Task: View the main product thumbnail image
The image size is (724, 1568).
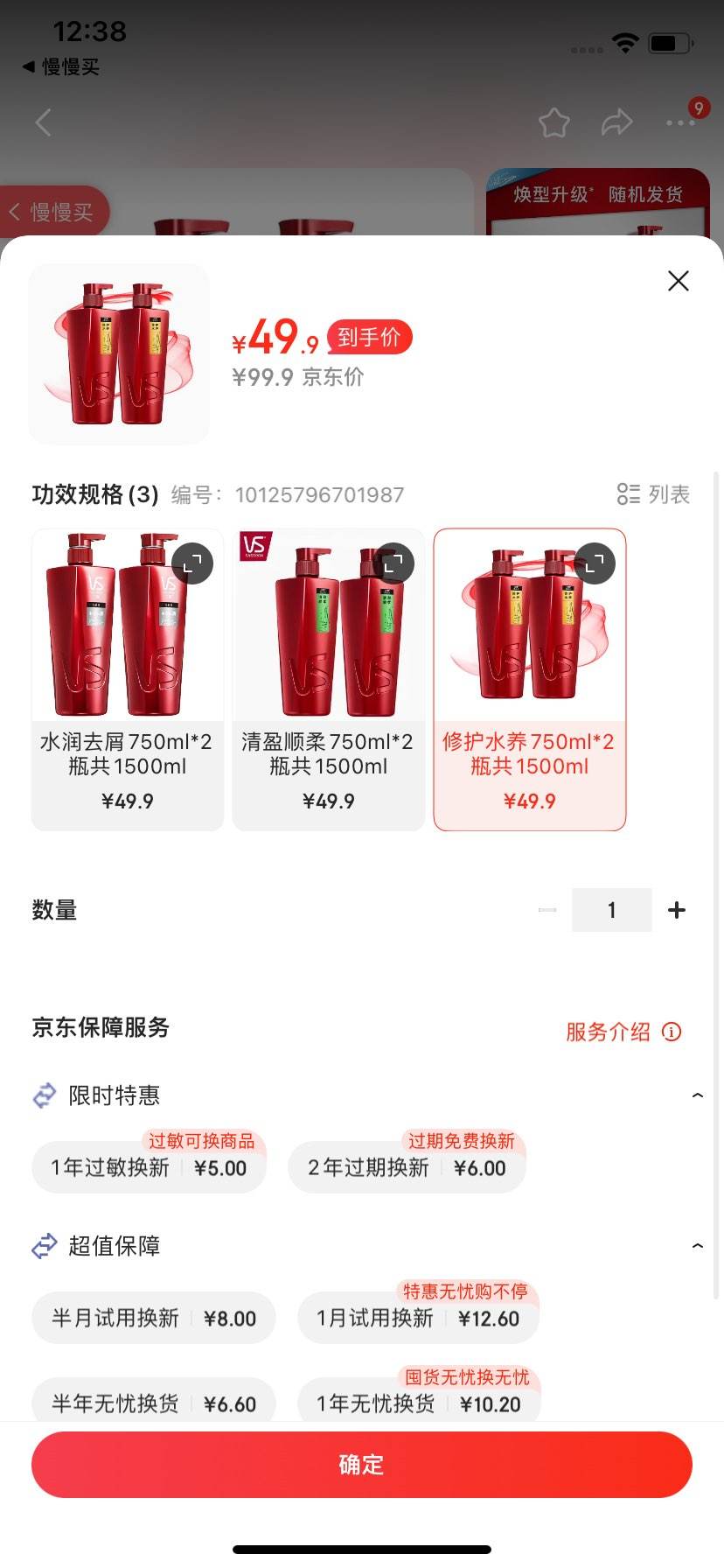Action: point(119,353)
